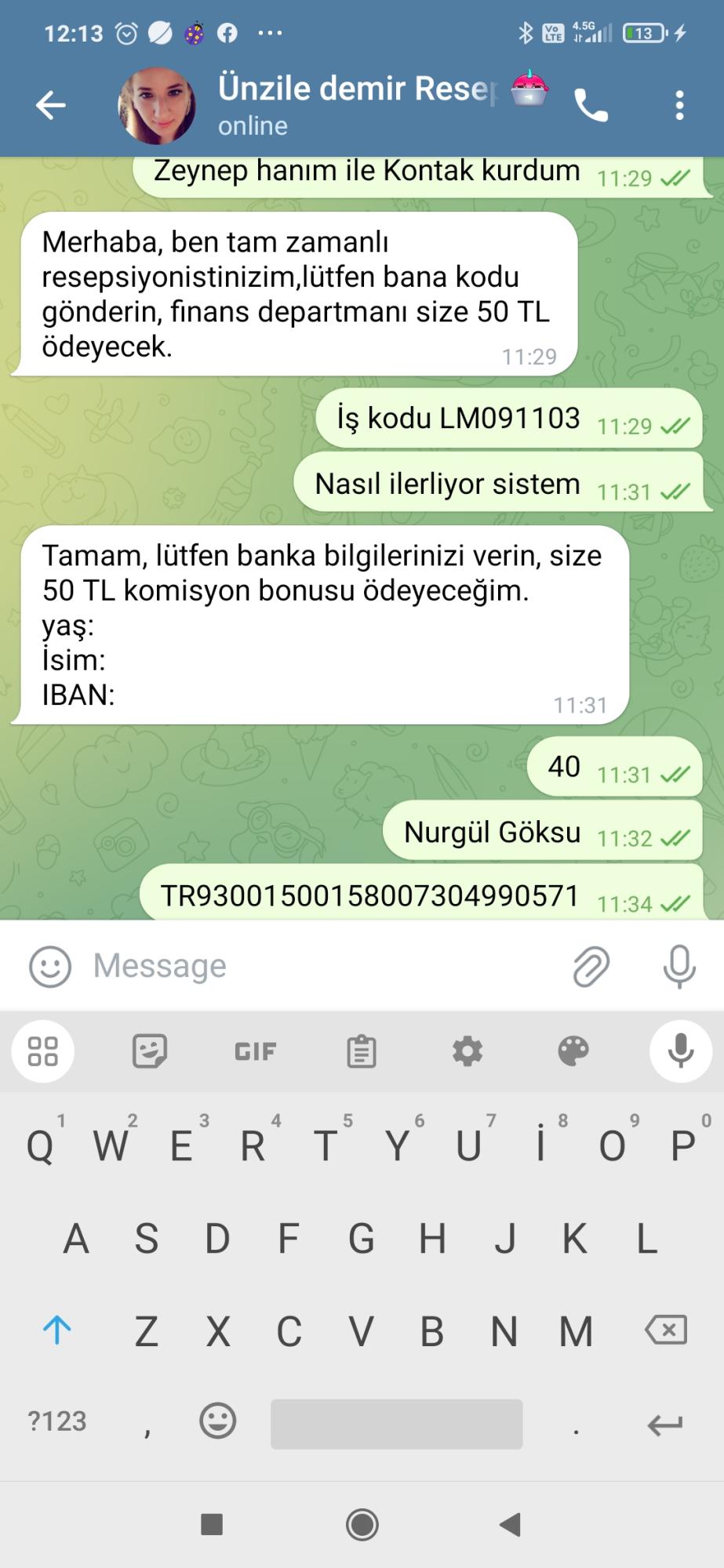Open Ünzile demir's profile photo
Viewport: 724px width, 1568px height.
point(156,106)
